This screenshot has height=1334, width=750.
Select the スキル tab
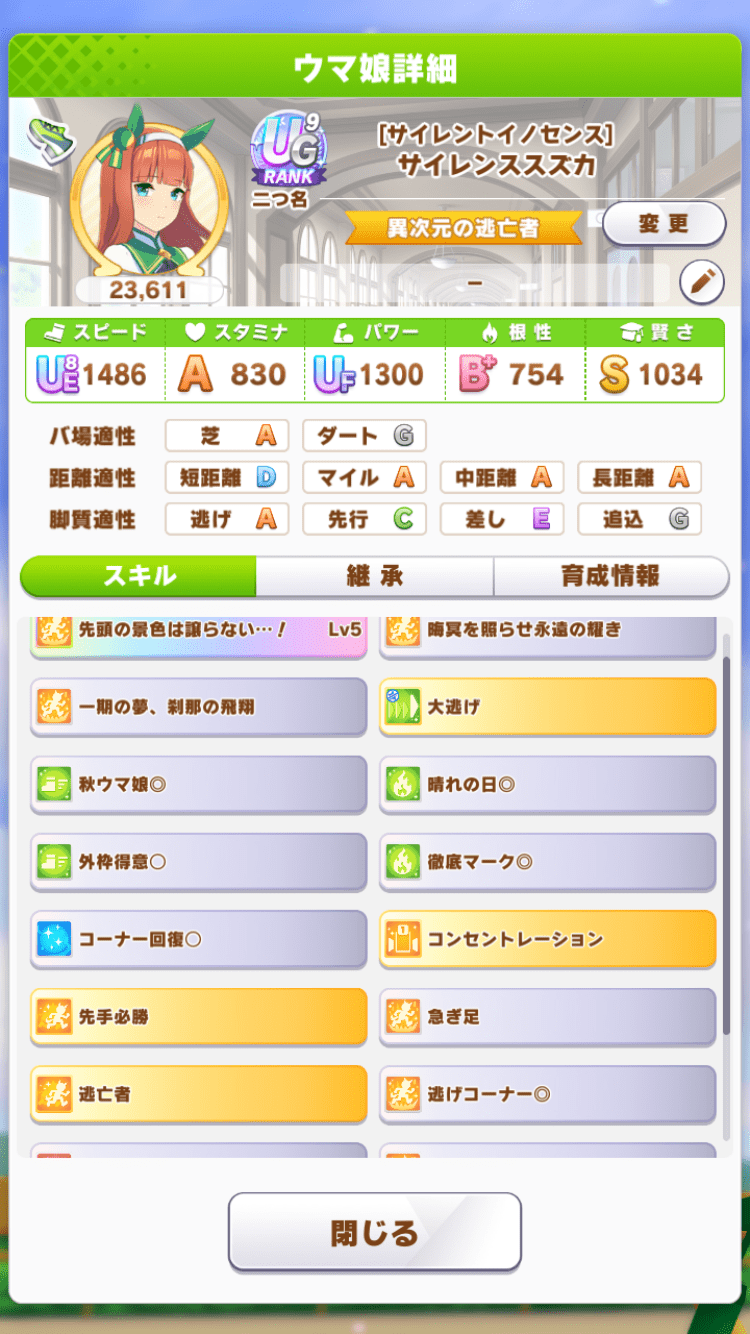point(139,576)
